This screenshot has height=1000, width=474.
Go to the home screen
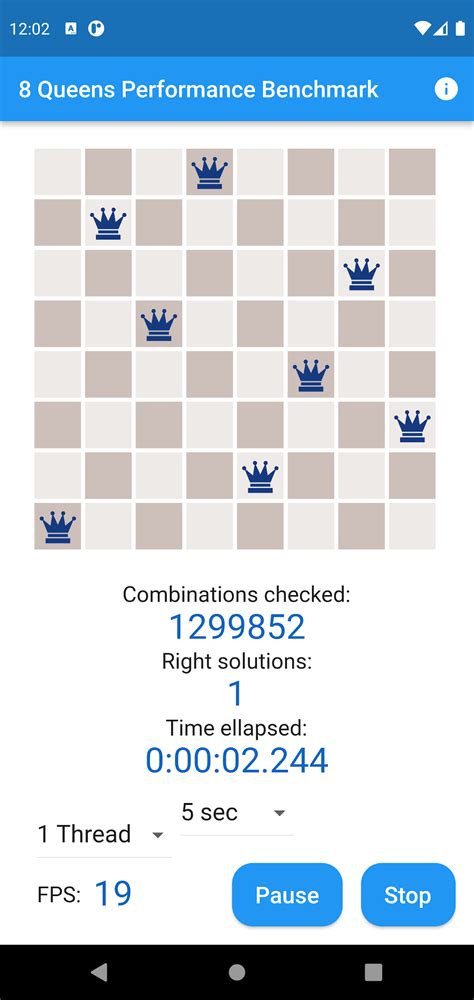[x=237, y=972]
